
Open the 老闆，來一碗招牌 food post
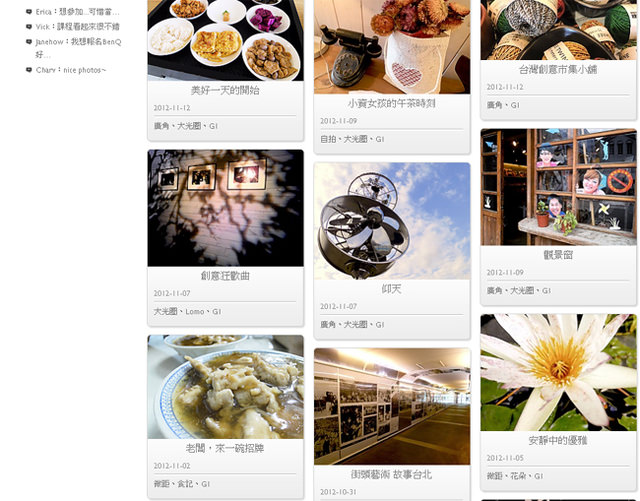coord(225,448)
